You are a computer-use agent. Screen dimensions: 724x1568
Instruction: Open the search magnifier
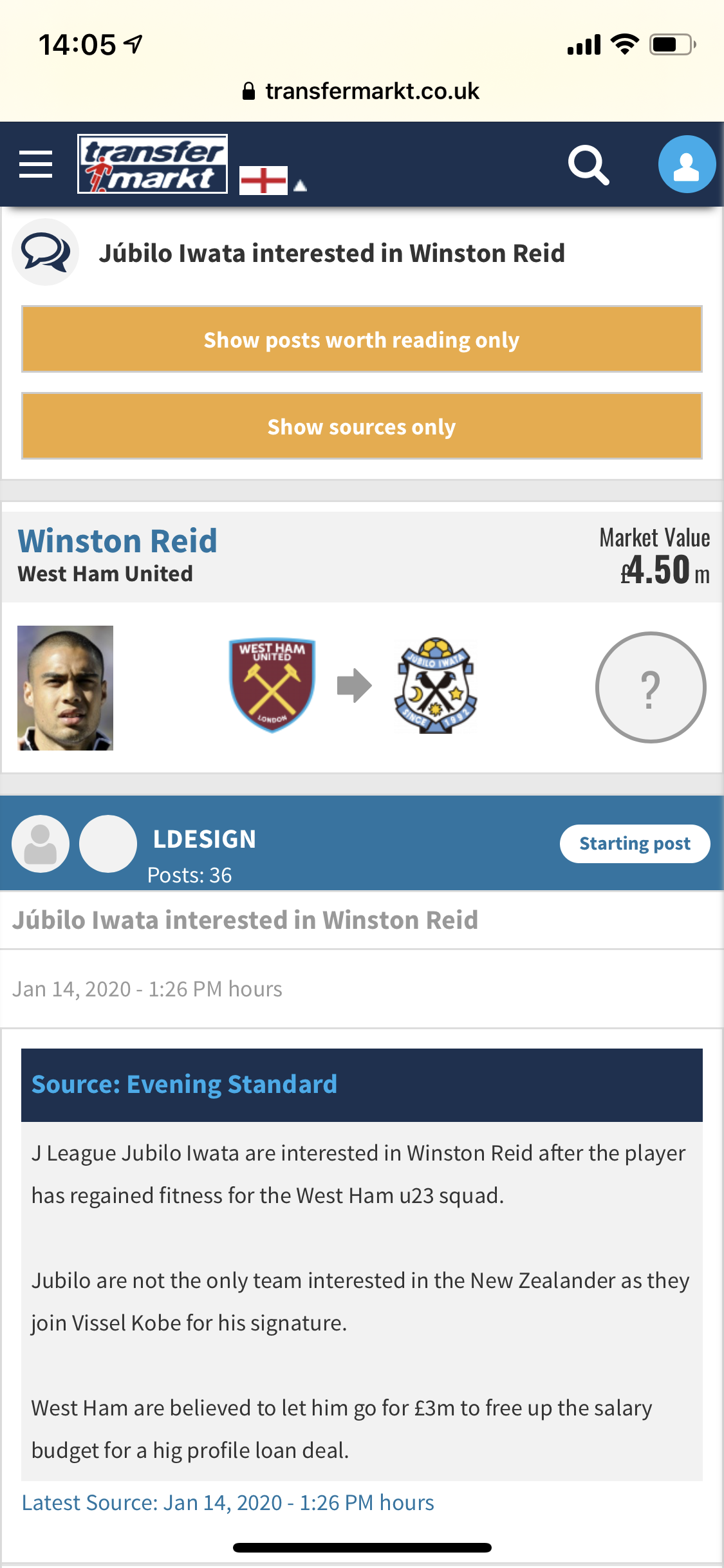pos(589,165)
